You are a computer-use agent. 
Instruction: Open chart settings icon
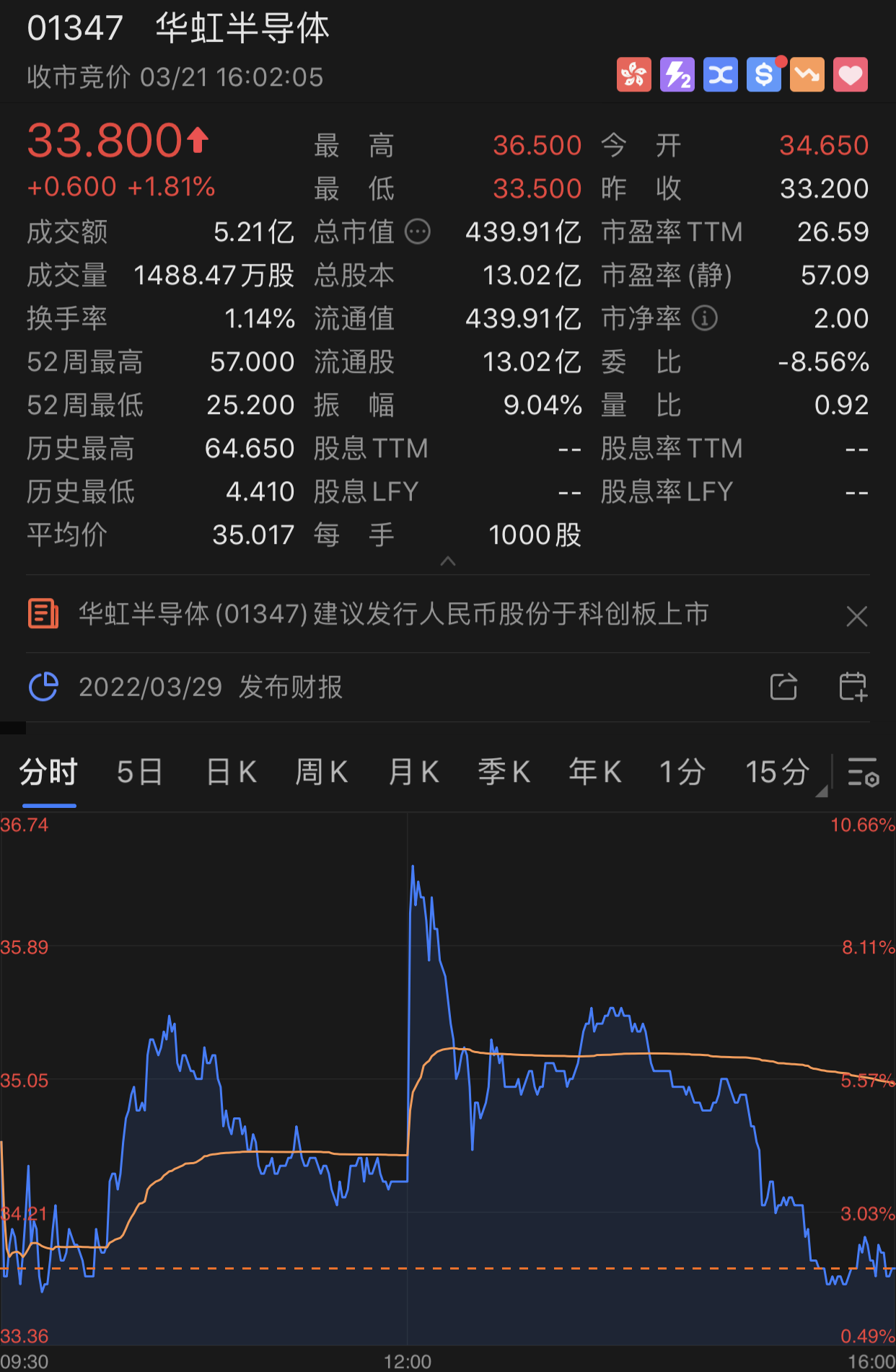pos(863,773)
